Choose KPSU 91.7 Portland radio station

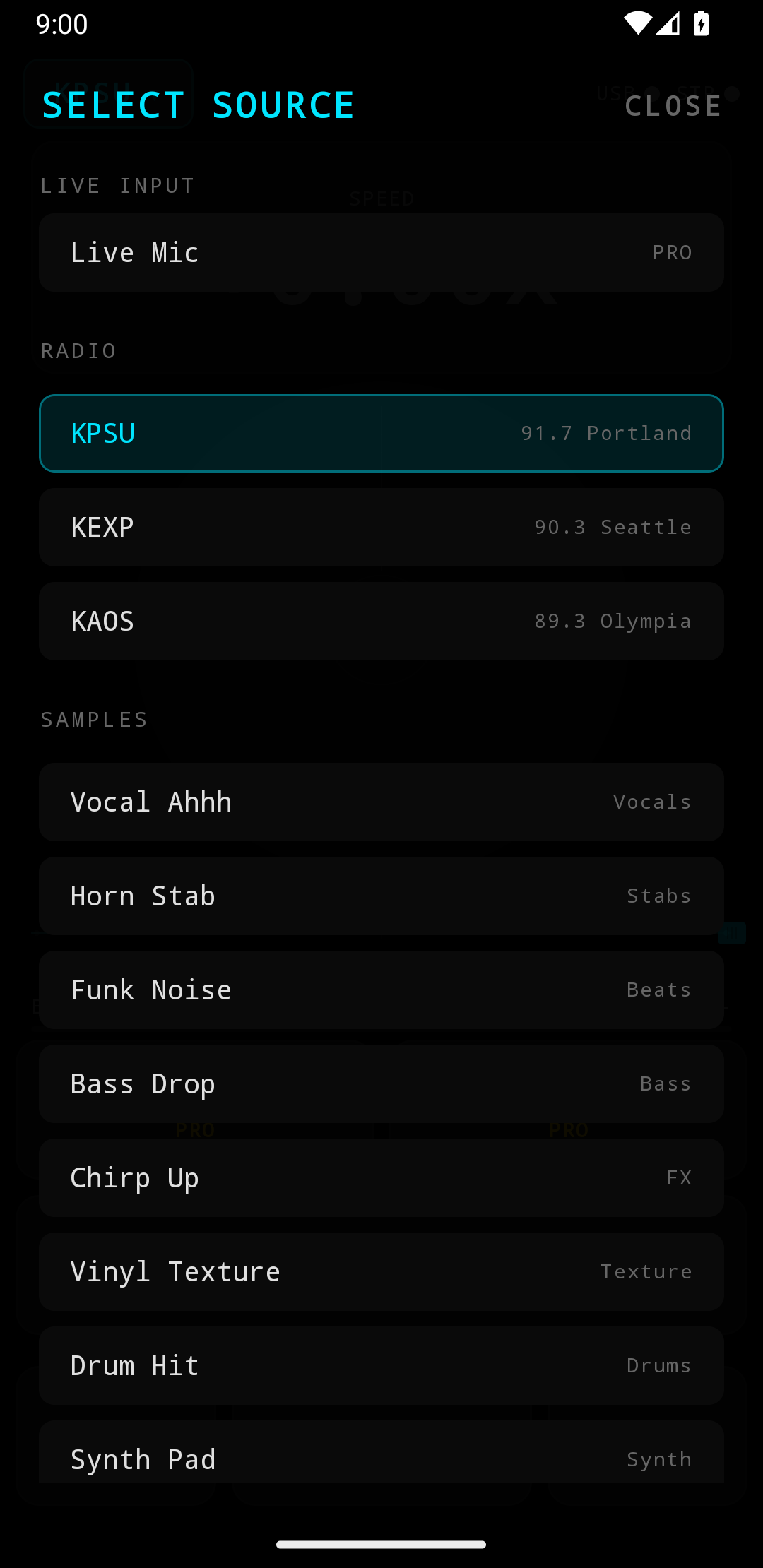pyautogui.click(x=381, y=433)
